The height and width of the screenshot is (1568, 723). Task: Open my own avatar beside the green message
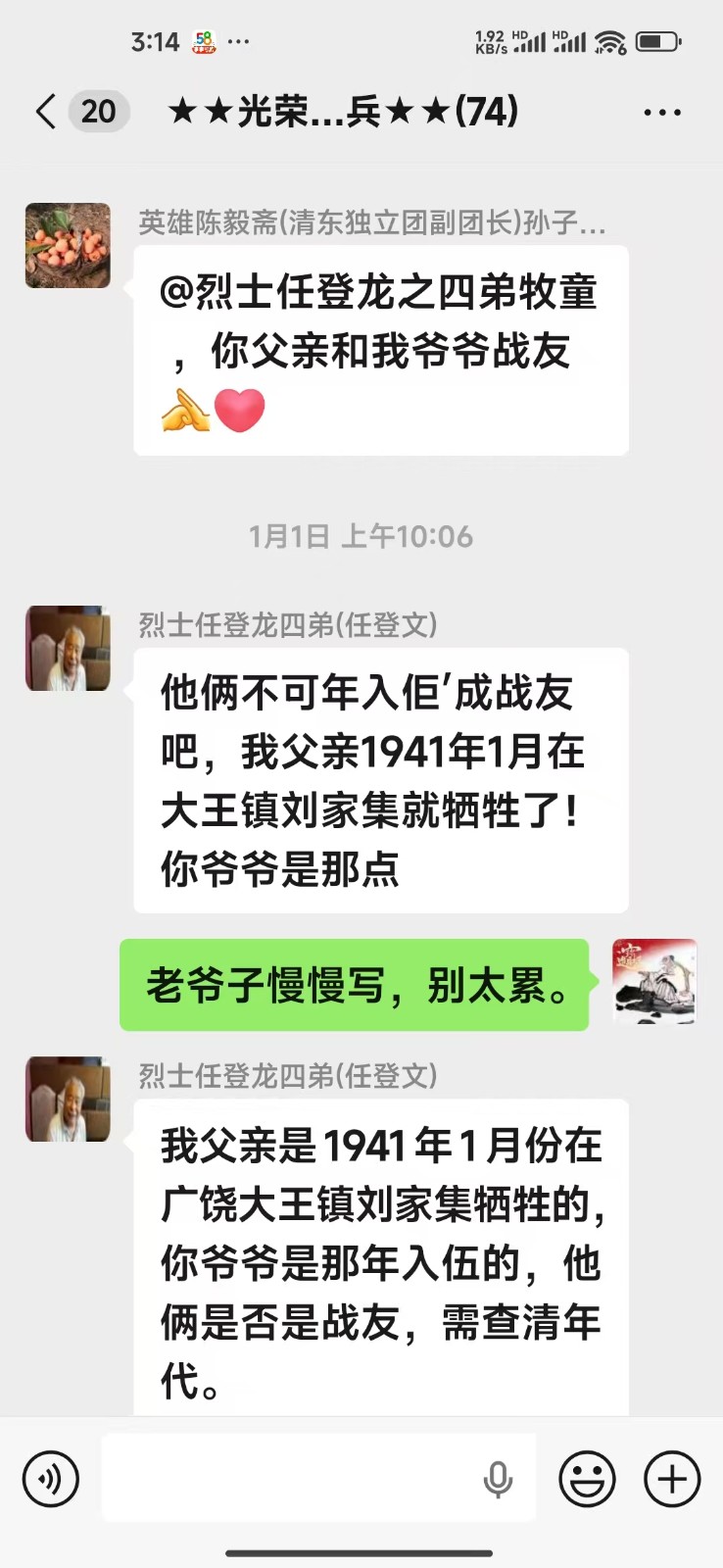tap(654, 981)
